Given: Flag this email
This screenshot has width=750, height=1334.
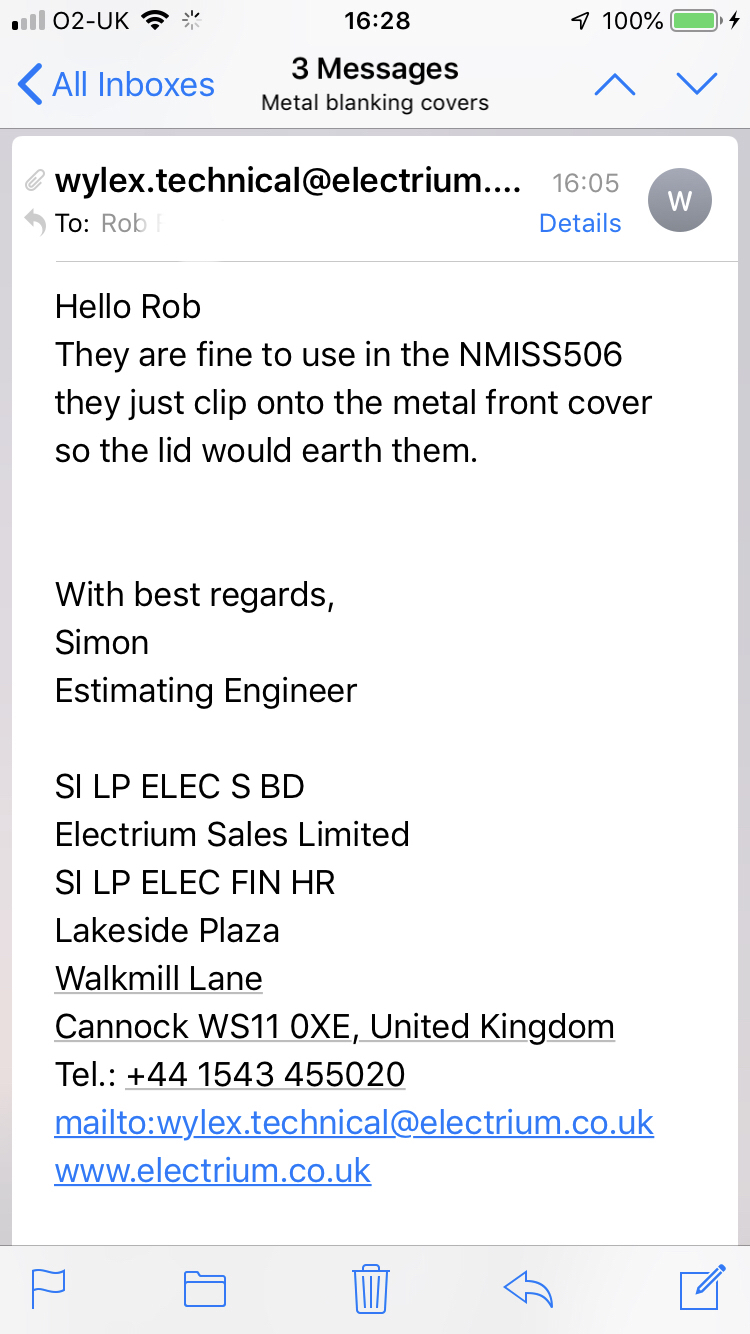Looking at the screenshot, I should [x=48, y=1288].
